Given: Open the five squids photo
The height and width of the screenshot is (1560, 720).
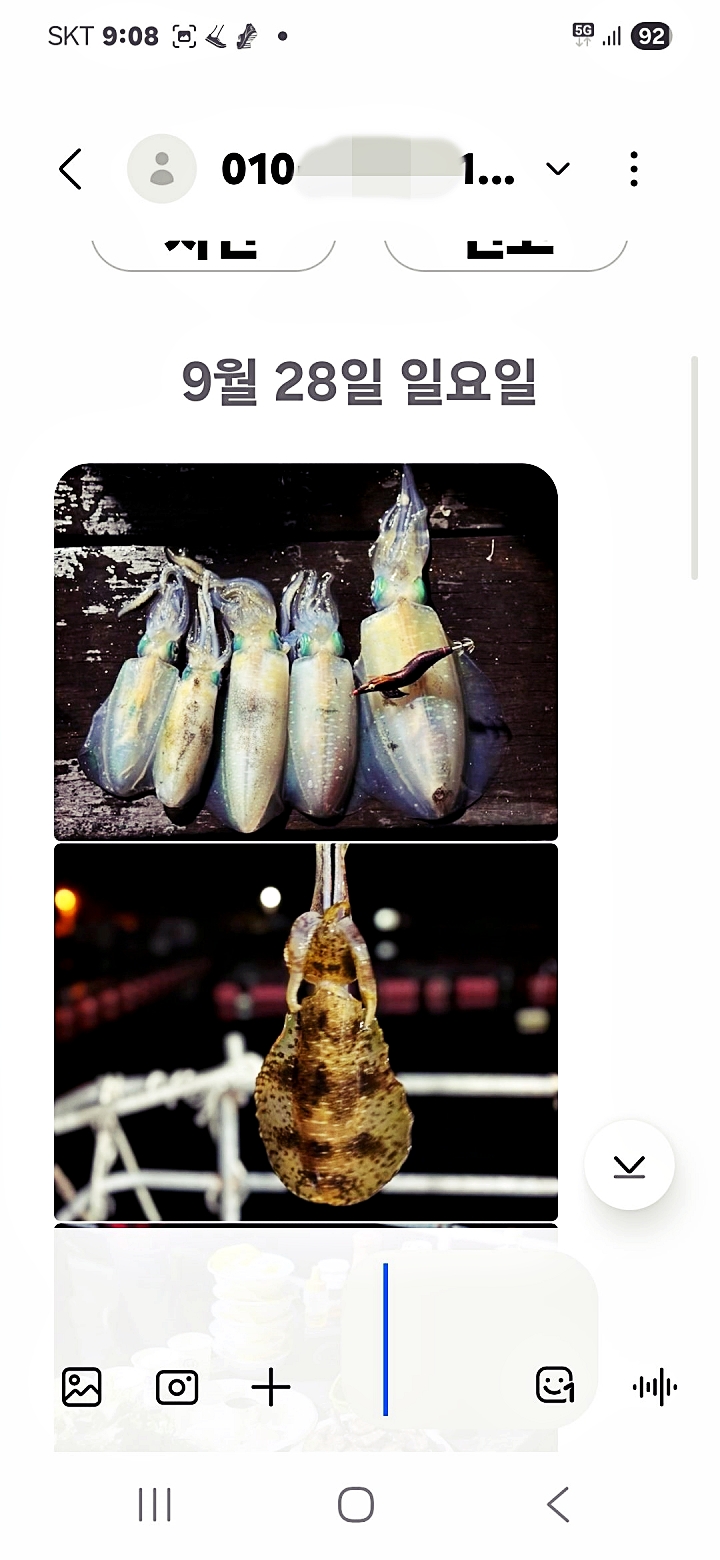Looking at the screenshot, I should pyautogui.click(x=305, y=651).
